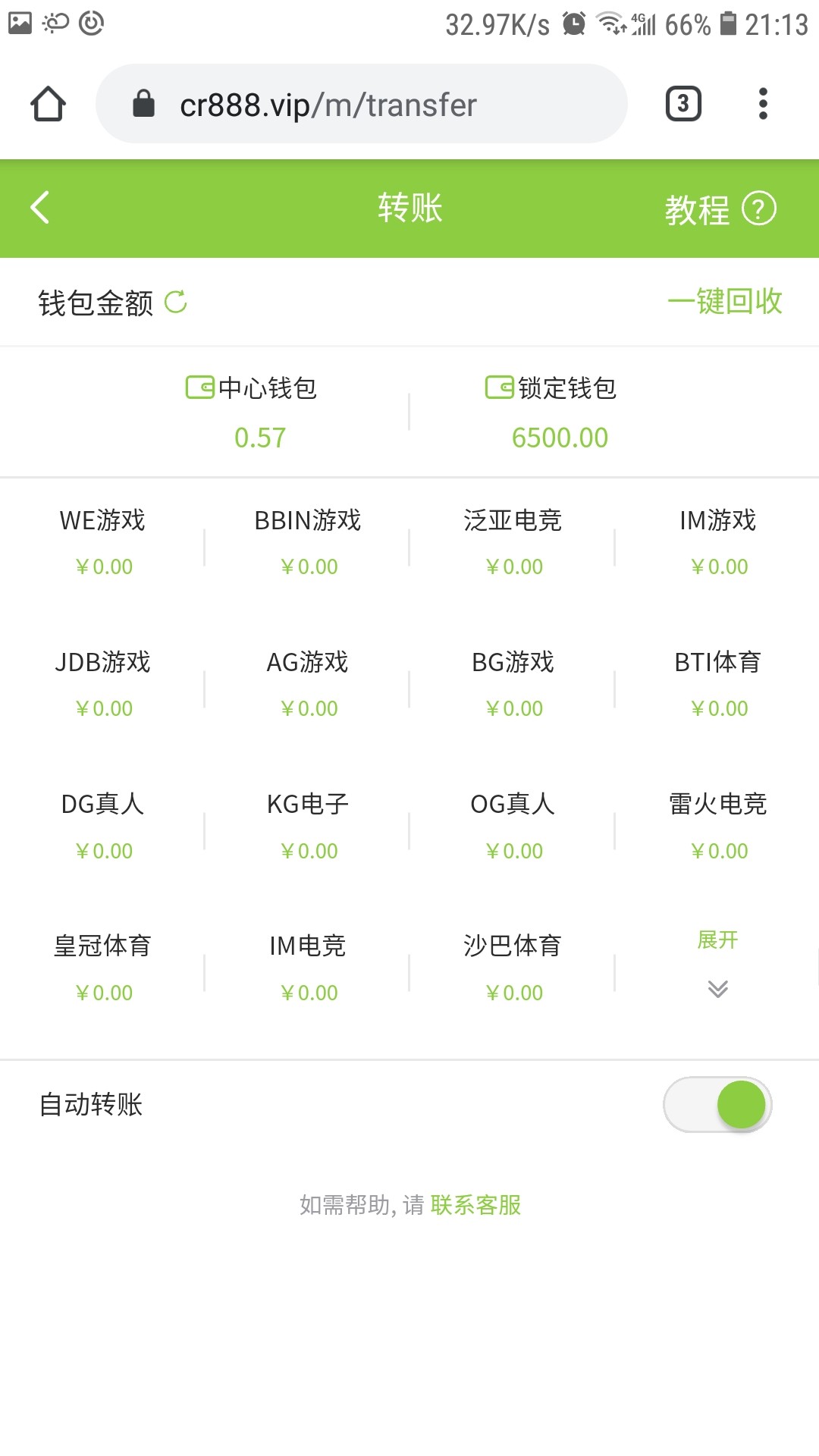Screen dimensions: 819x1456
Task: Toggle the 自动转账 switch
Action: coord(717,1105)
